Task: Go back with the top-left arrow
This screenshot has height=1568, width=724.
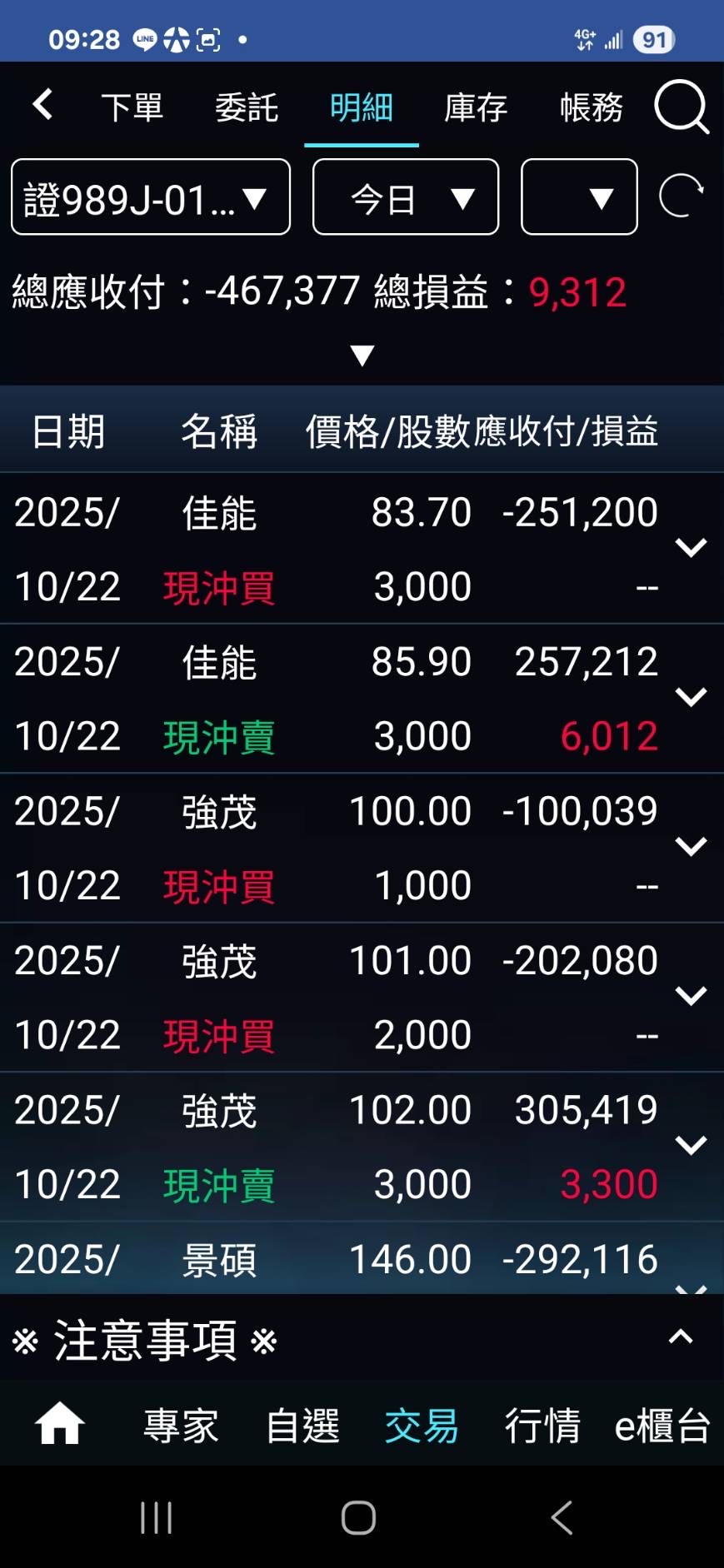Action: click(42, 106)
